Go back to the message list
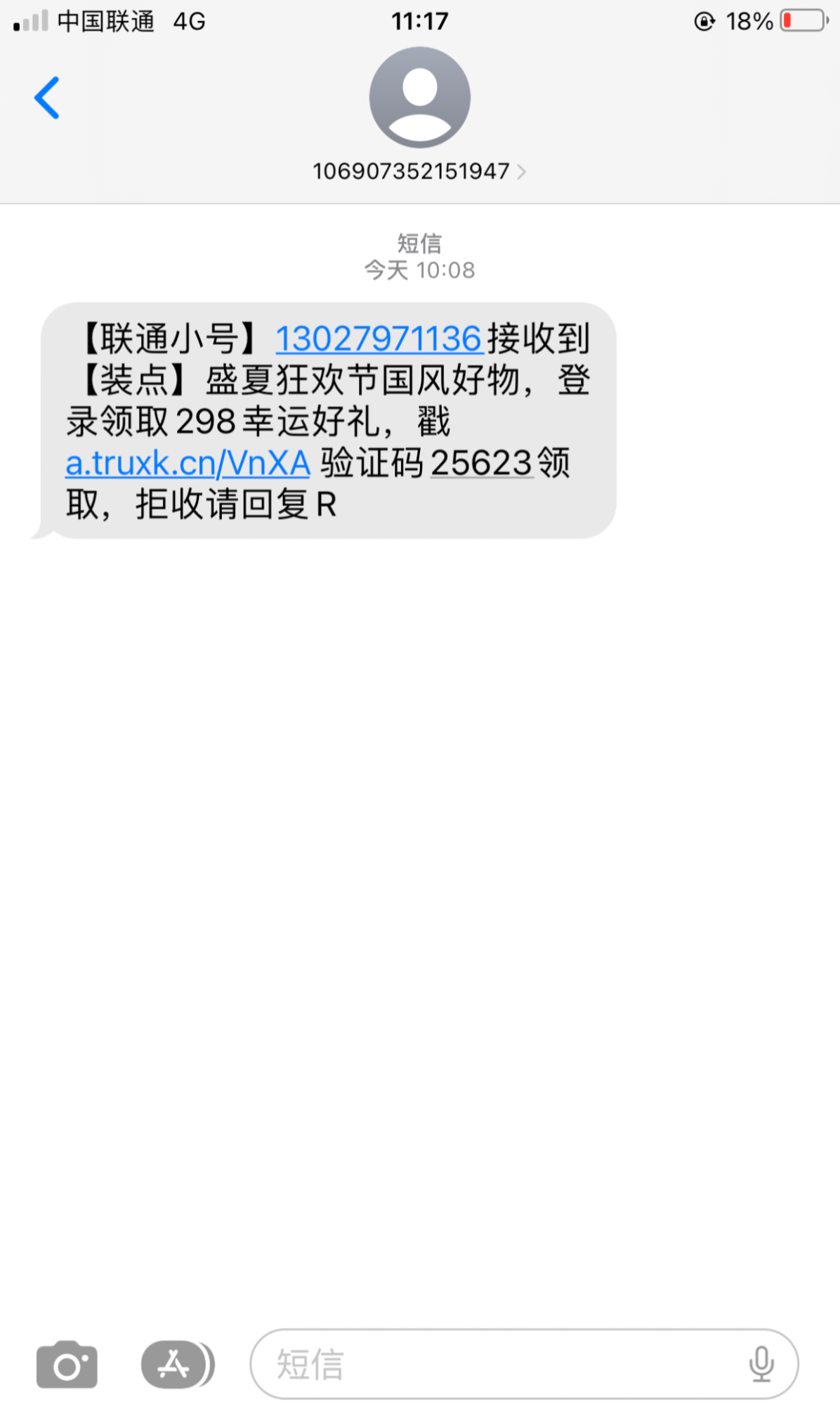The height and width of the screenshot is (1402, 840). pyautogui.click(x=47, y=98)
